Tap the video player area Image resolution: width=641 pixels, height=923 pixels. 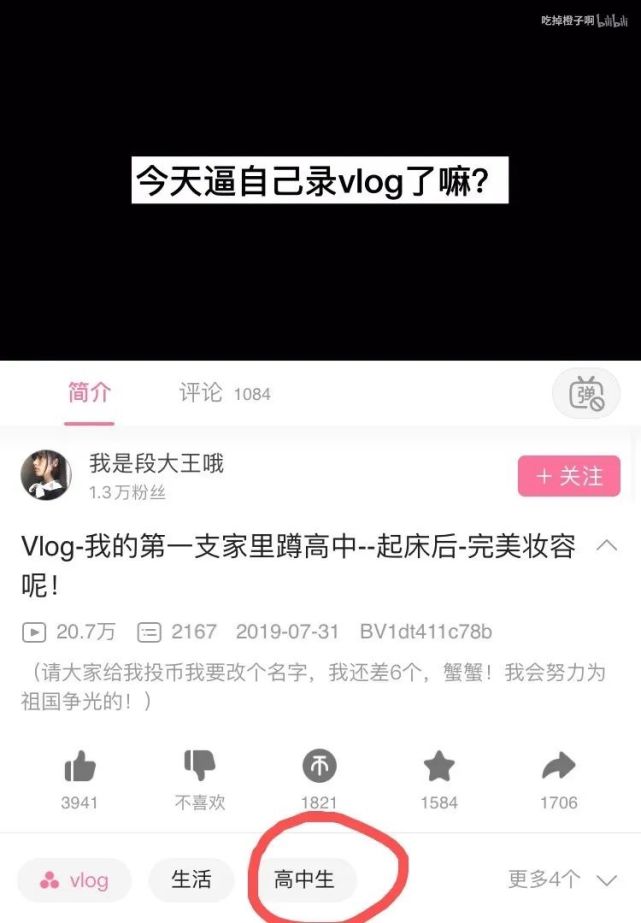point(320,180)
